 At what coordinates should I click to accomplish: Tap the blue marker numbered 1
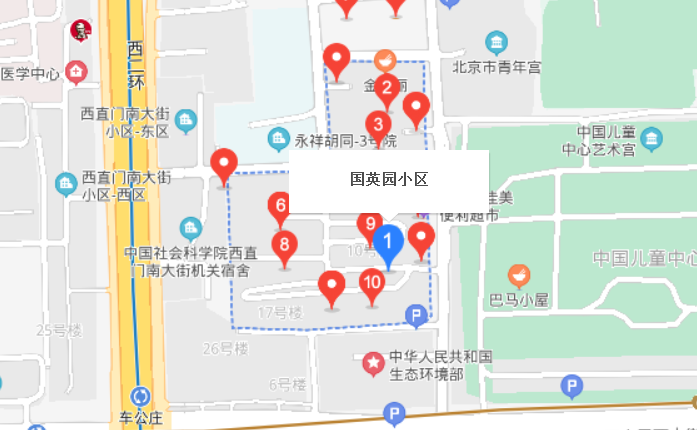pos(388,243)
